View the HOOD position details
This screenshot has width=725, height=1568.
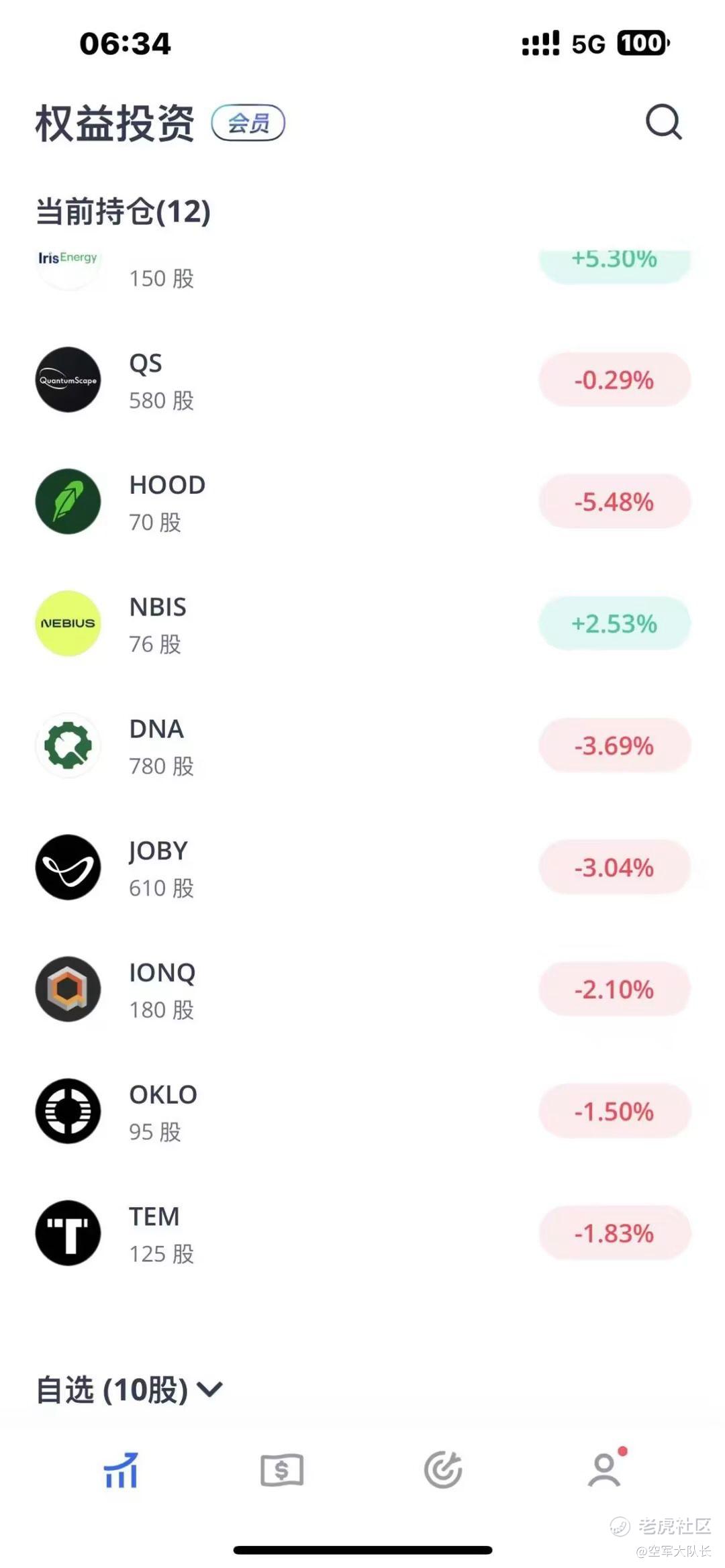coord(362,503)
